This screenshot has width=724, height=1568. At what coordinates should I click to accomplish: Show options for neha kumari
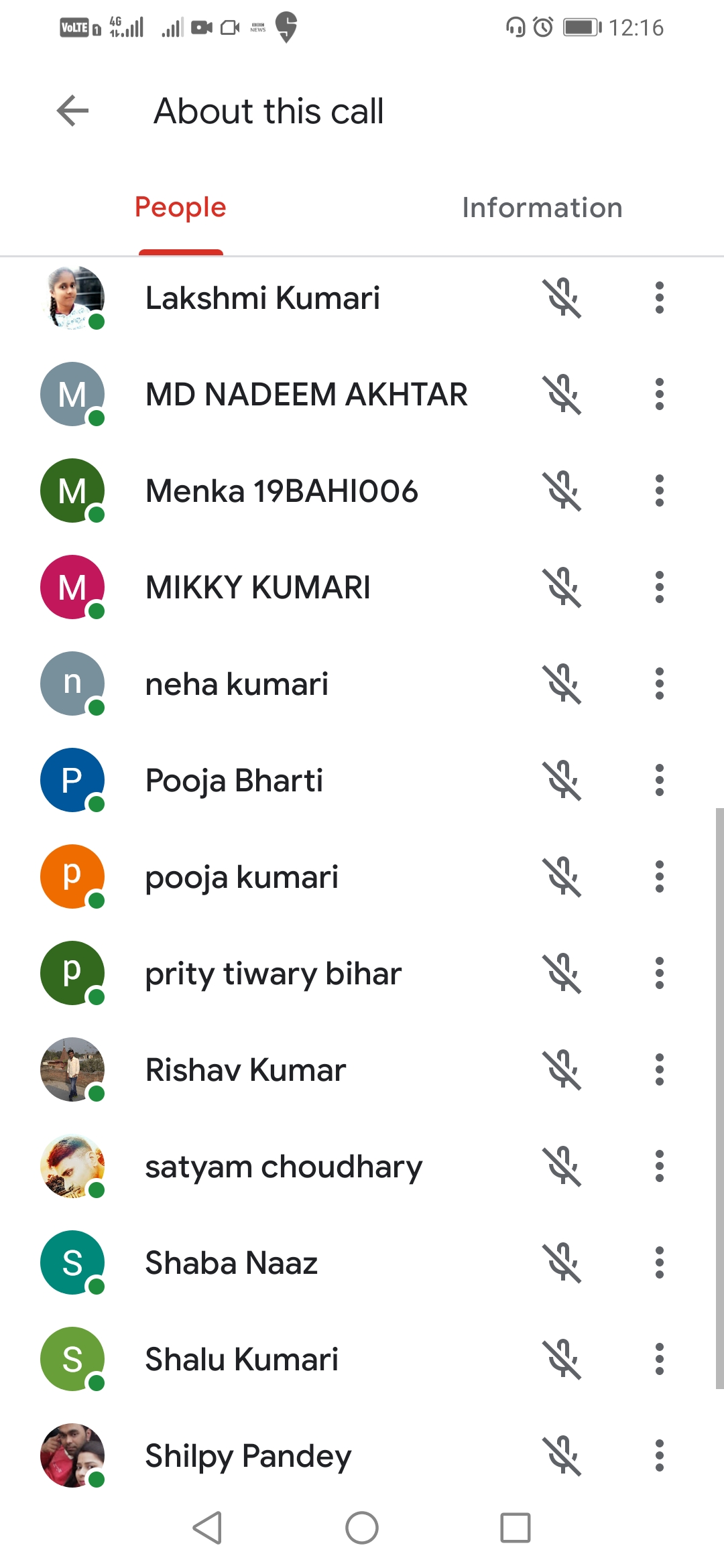(659, 683)
